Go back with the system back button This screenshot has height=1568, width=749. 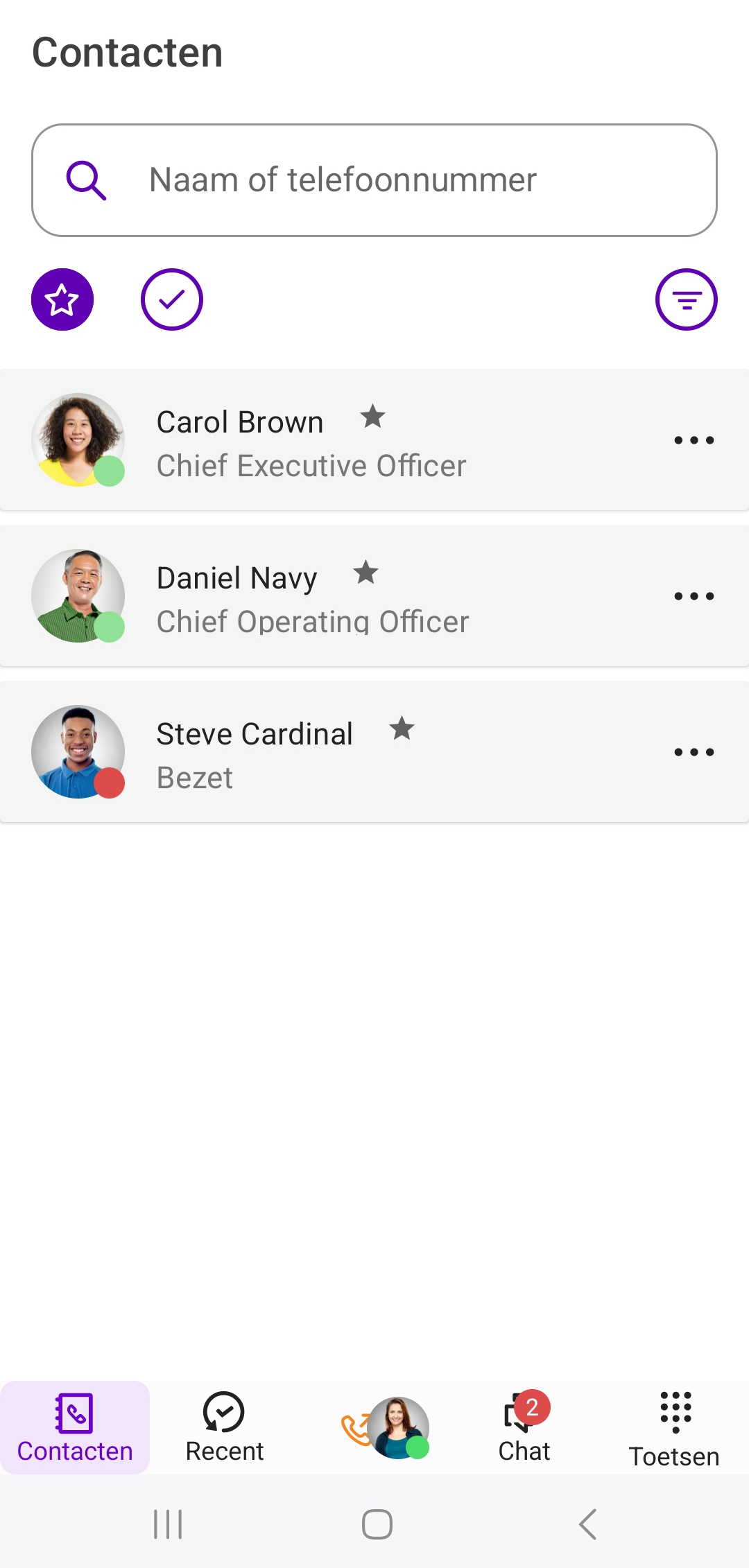(587, 1524)
